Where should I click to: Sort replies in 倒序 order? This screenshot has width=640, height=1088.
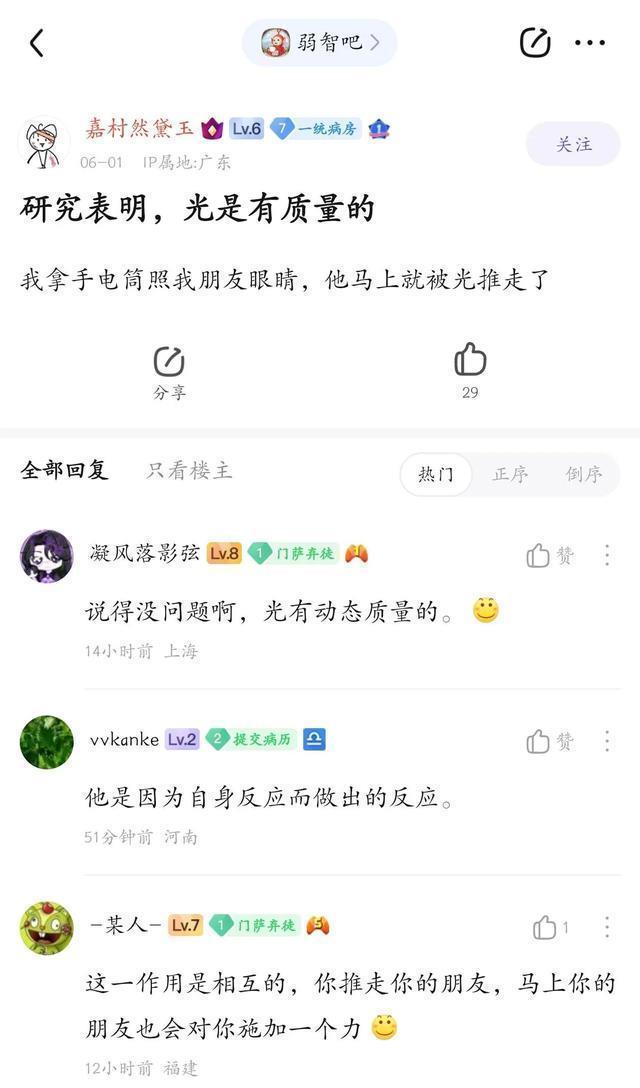coord(583,474)
